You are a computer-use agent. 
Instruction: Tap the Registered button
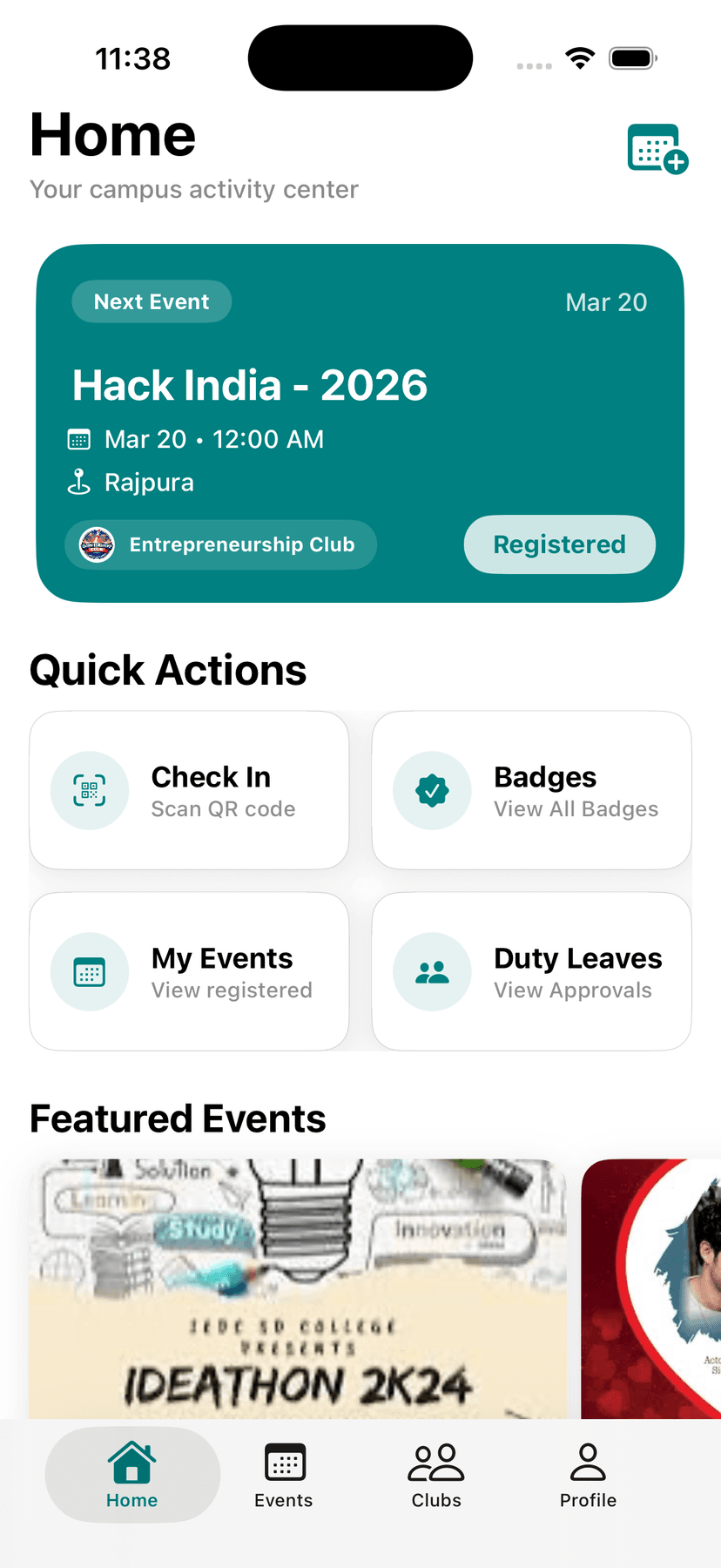559,544
